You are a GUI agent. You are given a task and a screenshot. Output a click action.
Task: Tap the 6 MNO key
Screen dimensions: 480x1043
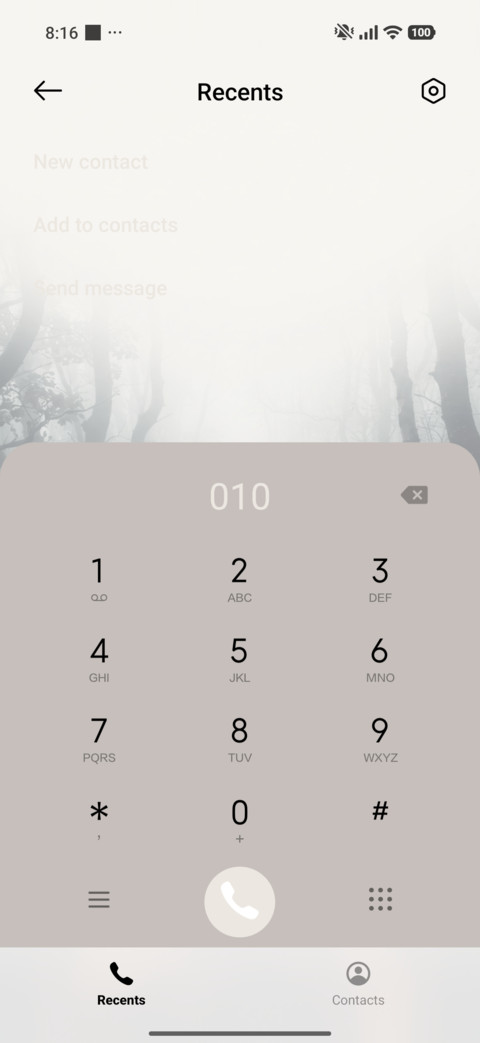coord(380,660)
